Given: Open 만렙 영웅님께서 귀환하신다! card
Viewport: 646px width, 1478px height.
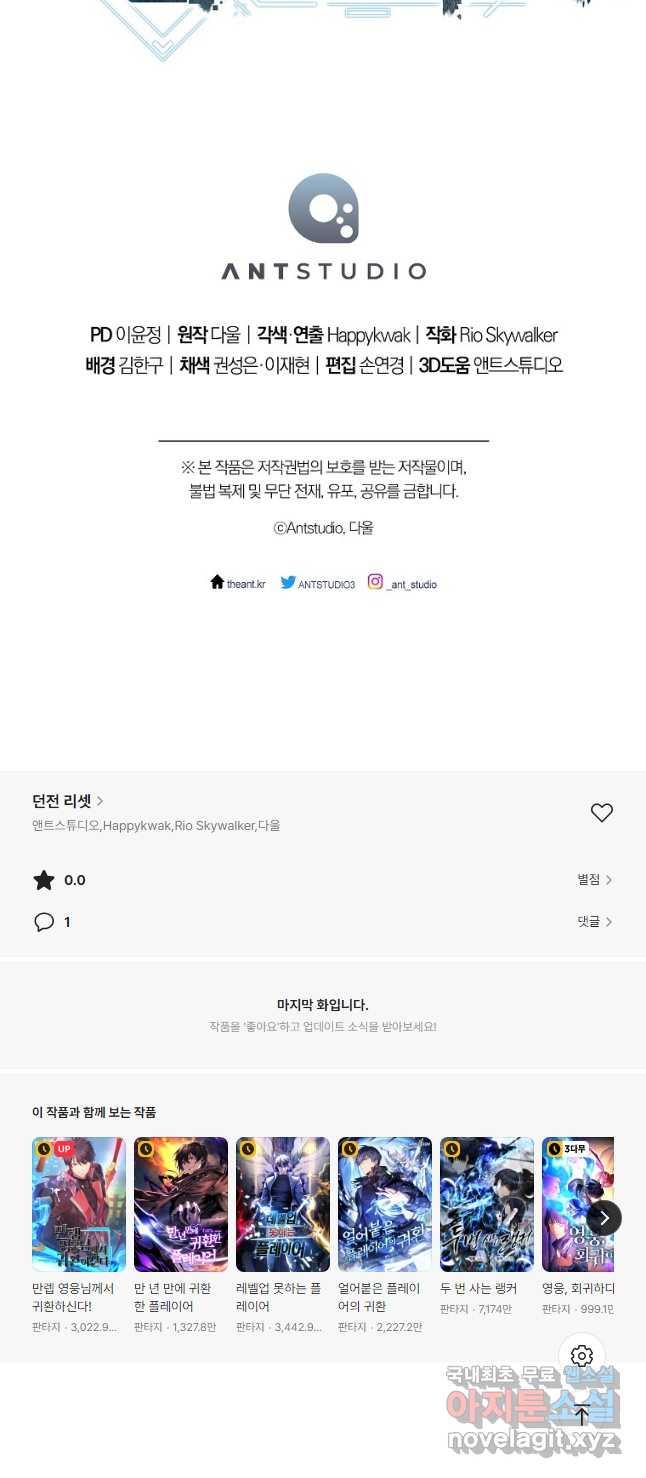Looking at the screenshot, I should 79,1235.
